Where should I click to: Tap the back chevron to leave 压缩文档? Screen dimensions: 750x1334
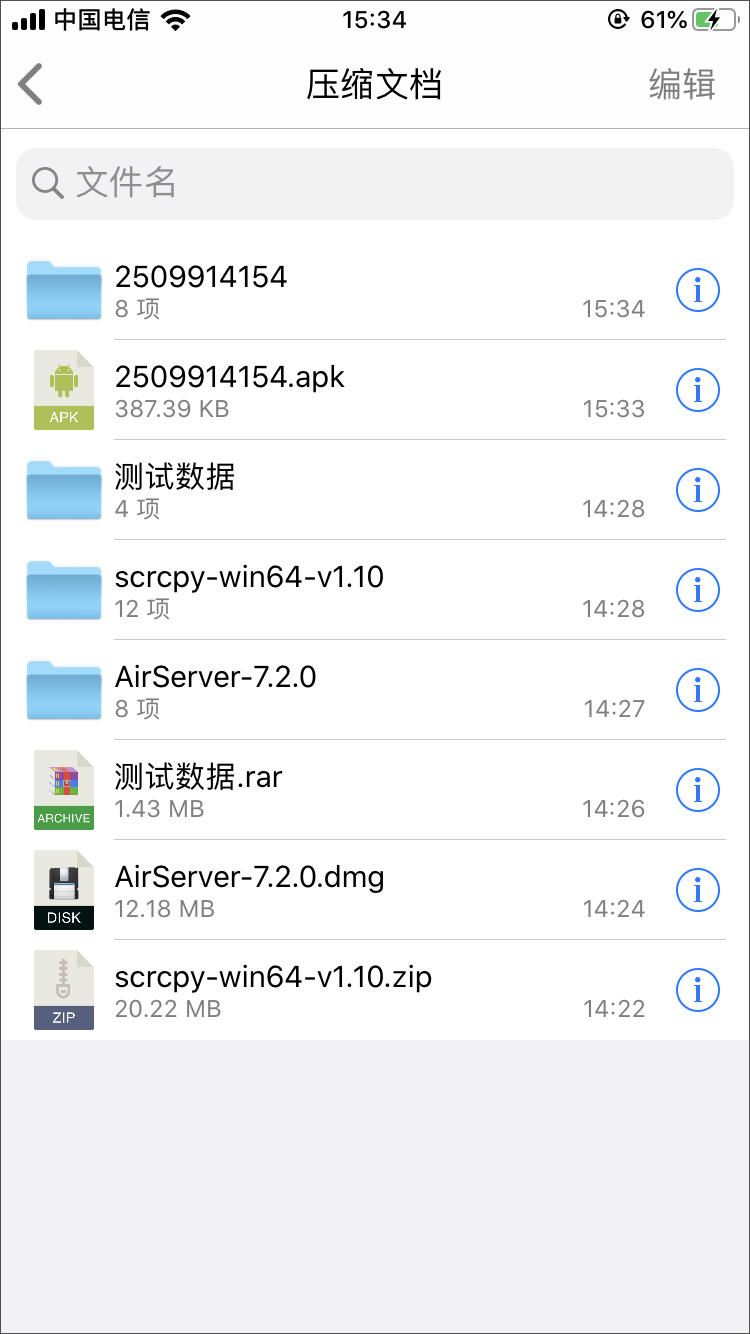click(x=30, y=85)
